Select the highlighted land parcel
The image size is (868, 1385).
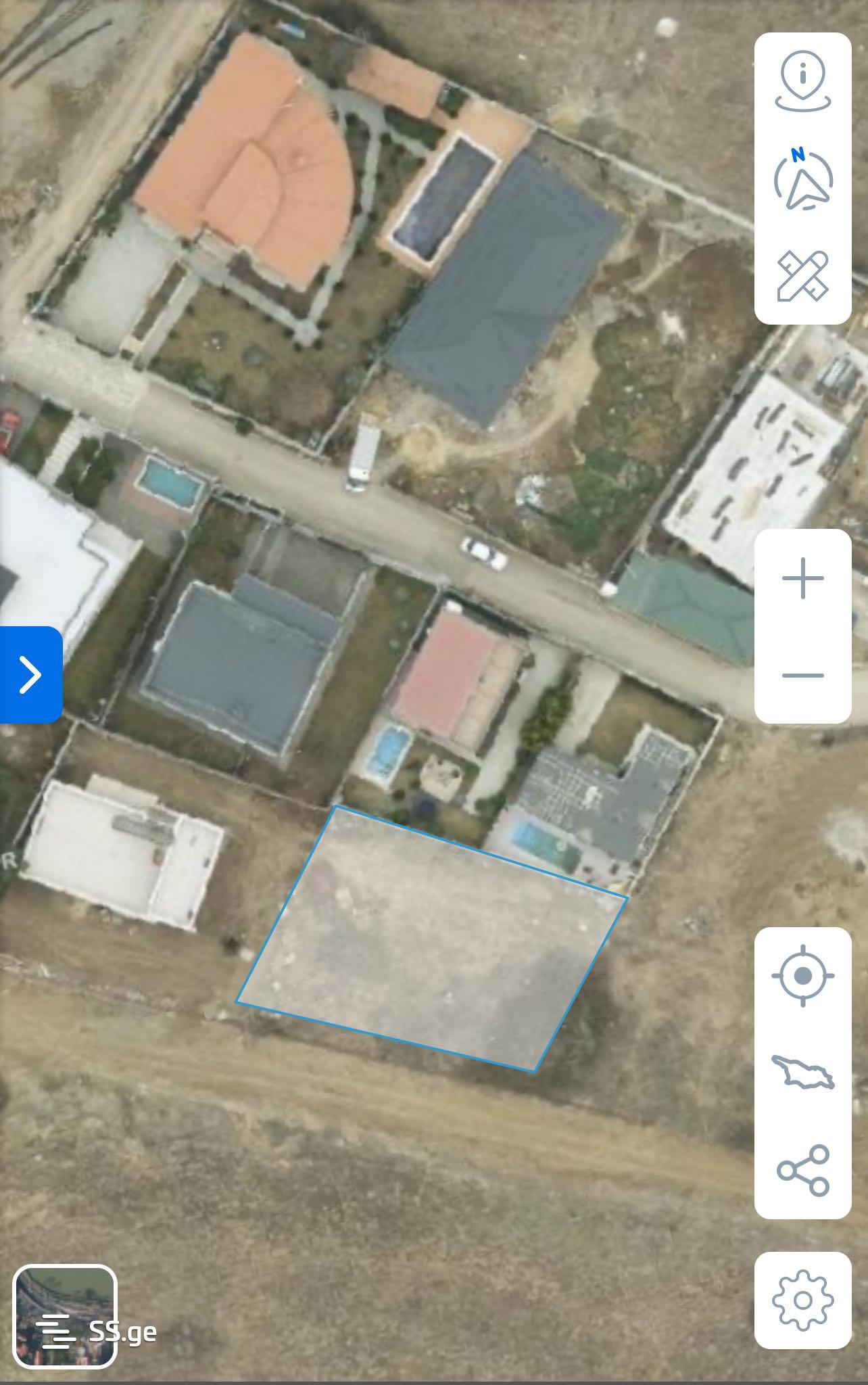pyautogui.click(x=433, y=940)
